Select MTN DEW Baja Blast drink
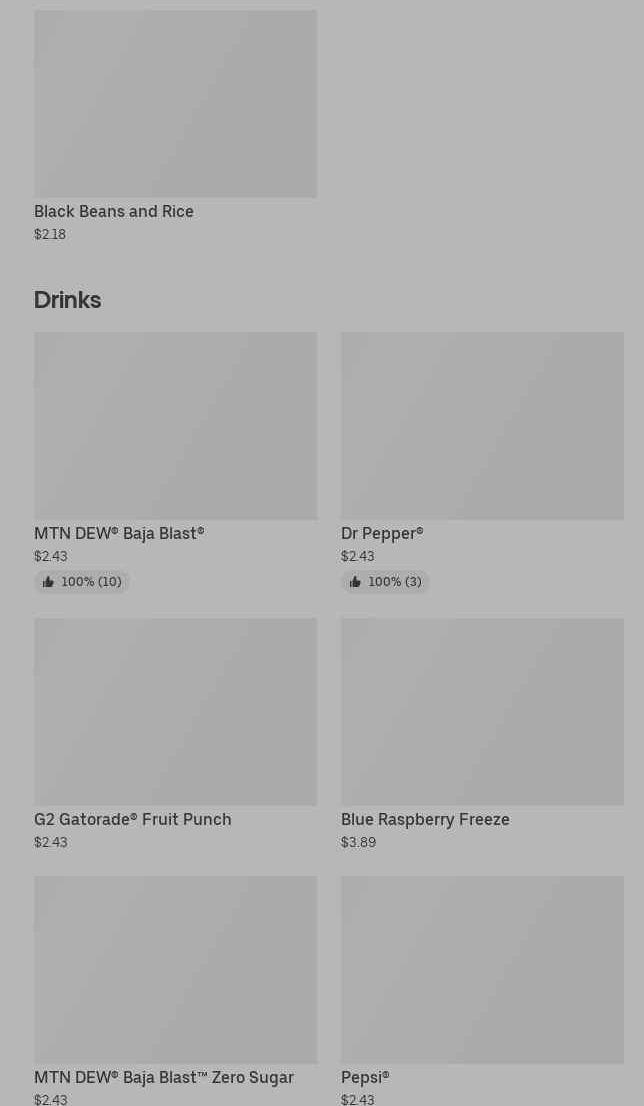The height and width of the screenshot is (1106, 644). (x=175, y=463)
